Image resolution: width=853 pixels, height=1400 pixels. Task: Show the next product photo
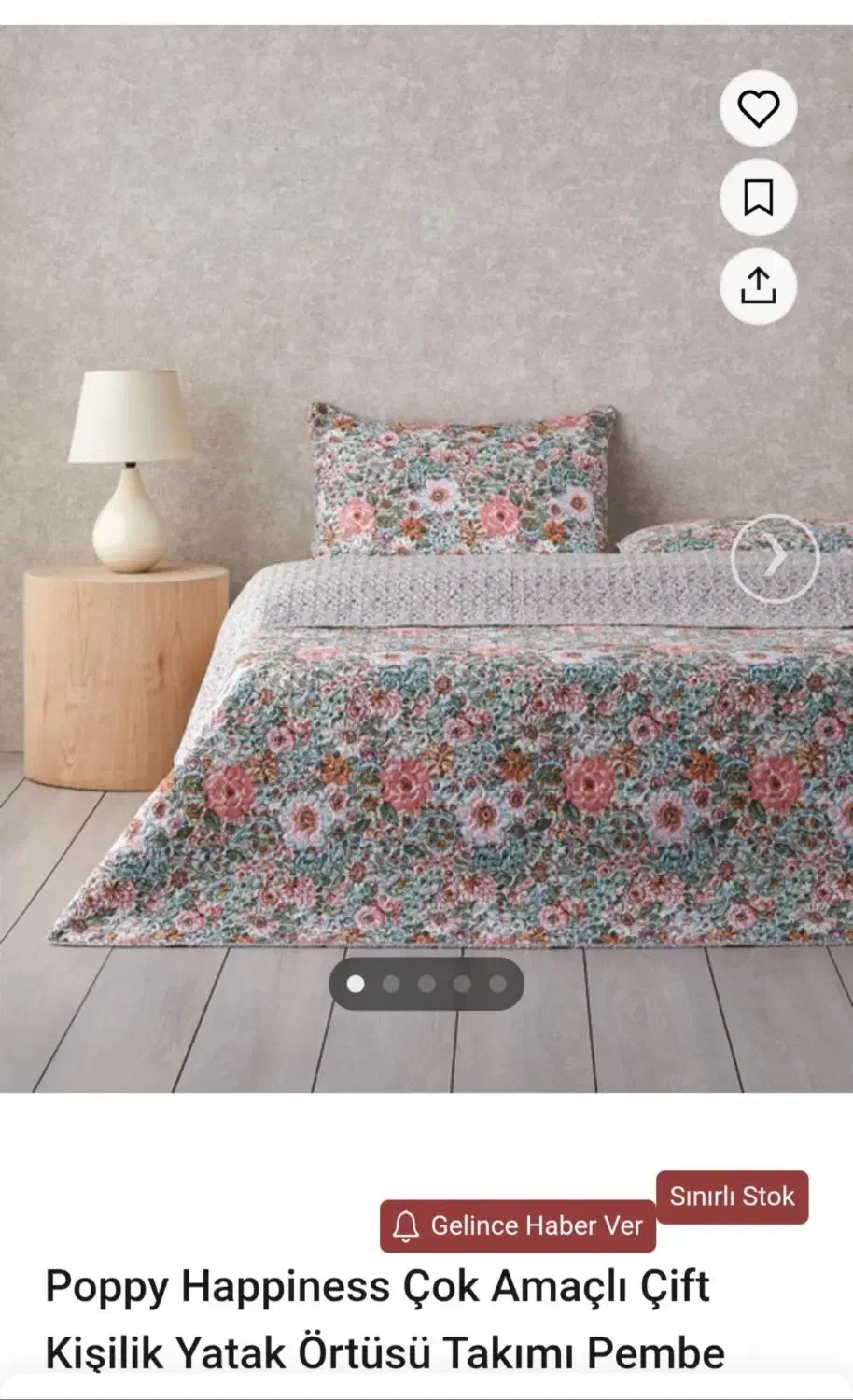click(774, 558)
